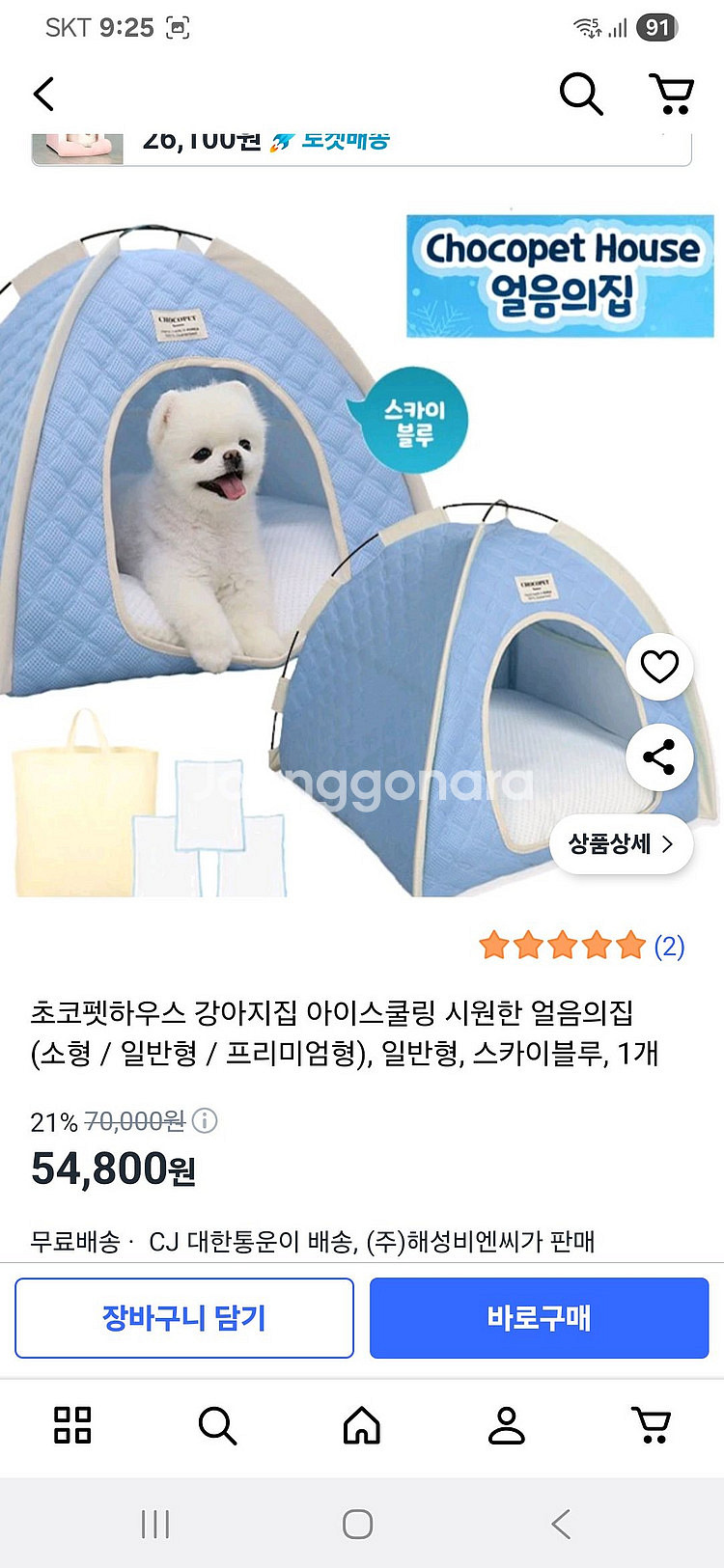Add product to wishlist with heart icon
The height and width of the screenshot is (1568, 724).
tap(659, 667)
